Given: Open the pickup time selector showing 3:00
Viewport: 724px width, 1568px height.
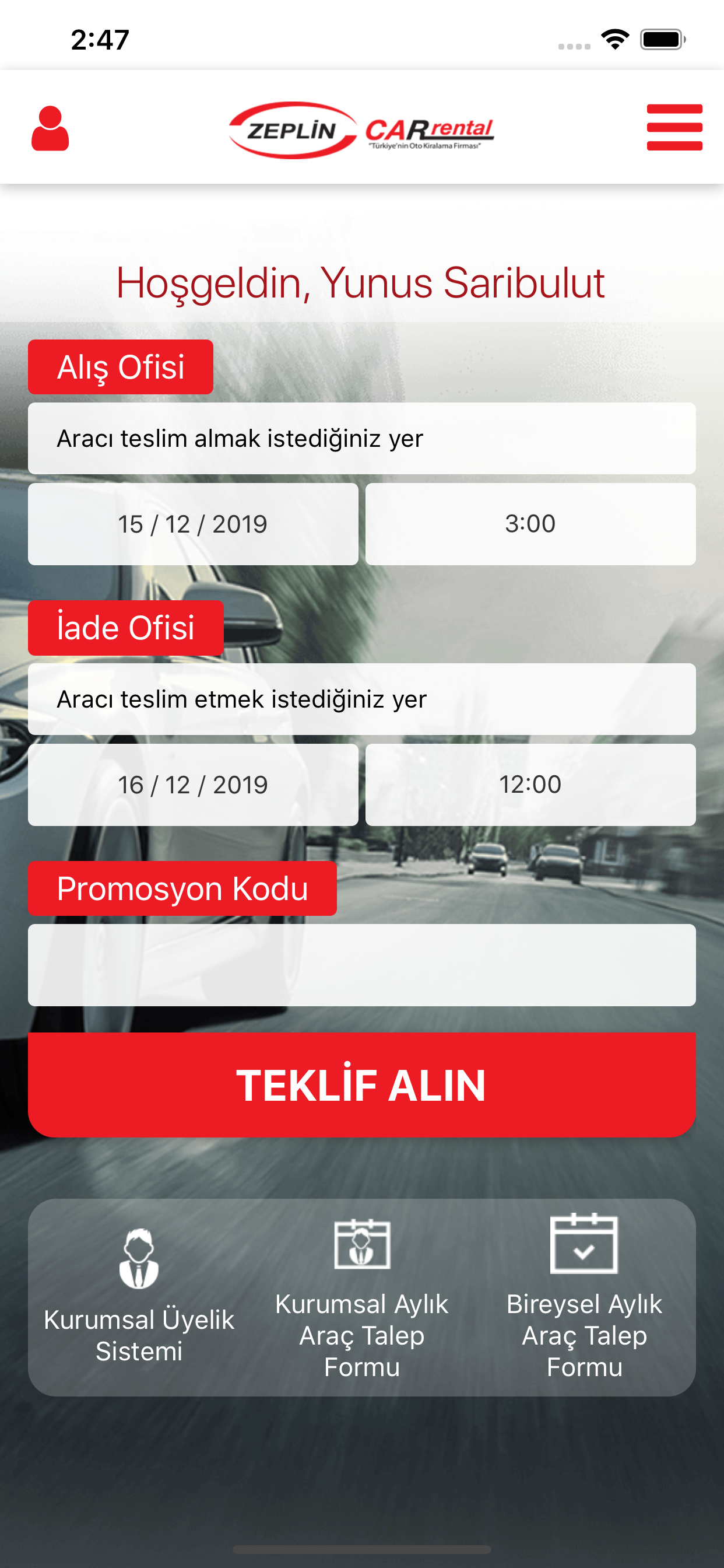Looking at the screenshot, I should (530, 523).
